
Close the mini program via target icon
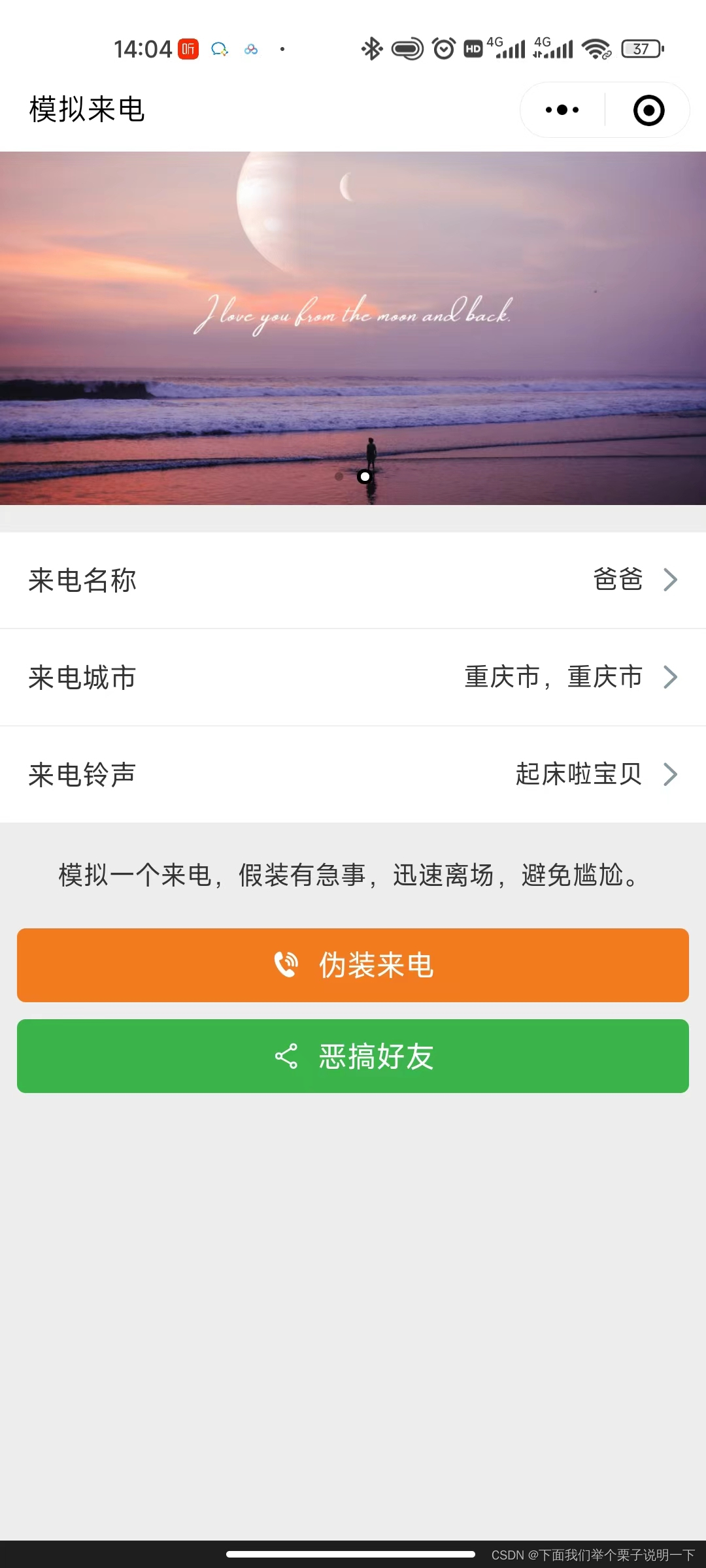pyautogui.click(x=648, y=110)
